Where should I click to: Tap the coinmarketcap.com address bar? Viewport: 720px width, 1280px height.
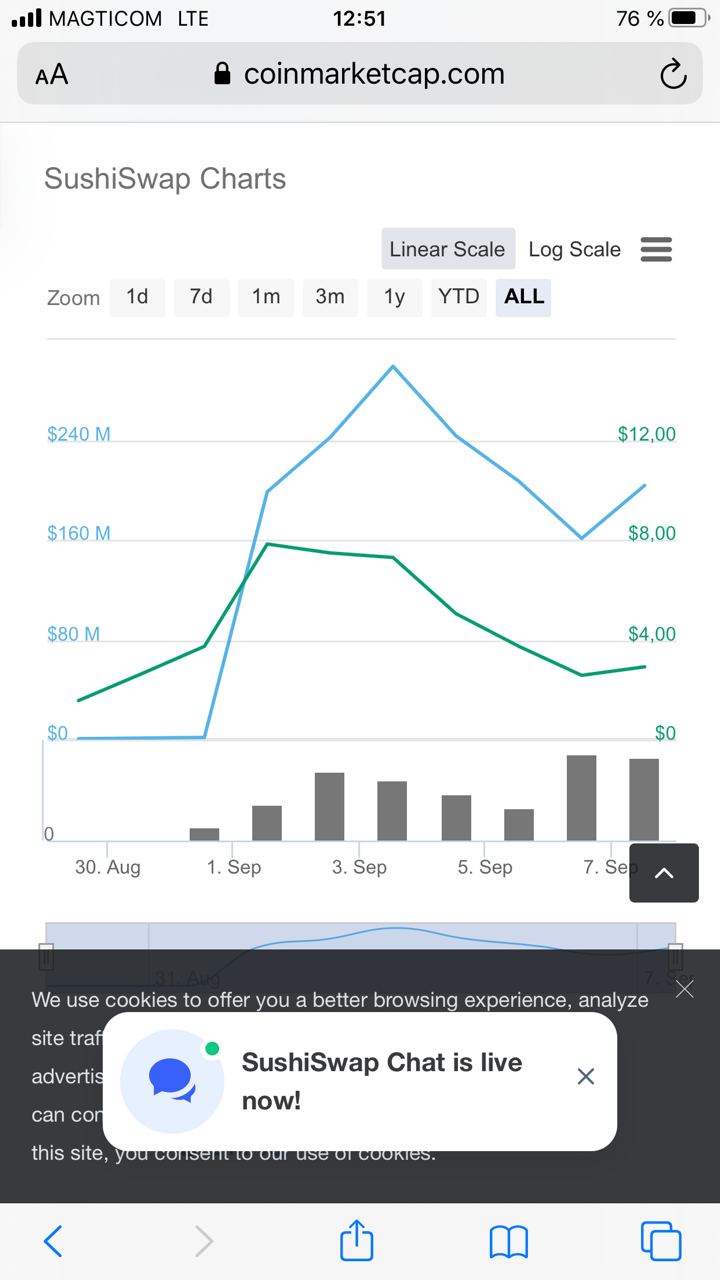[360, 74]
